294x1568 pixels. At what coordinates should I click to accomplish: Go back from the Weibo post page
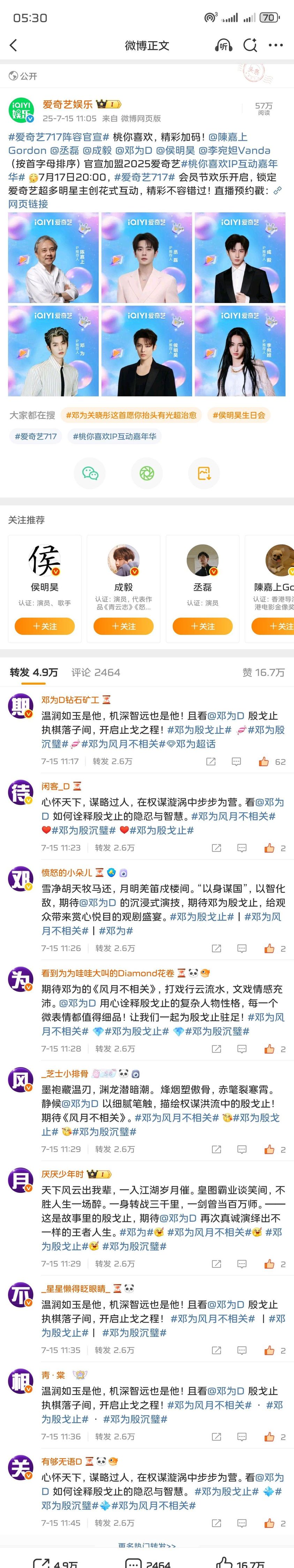tap(14, 45)
